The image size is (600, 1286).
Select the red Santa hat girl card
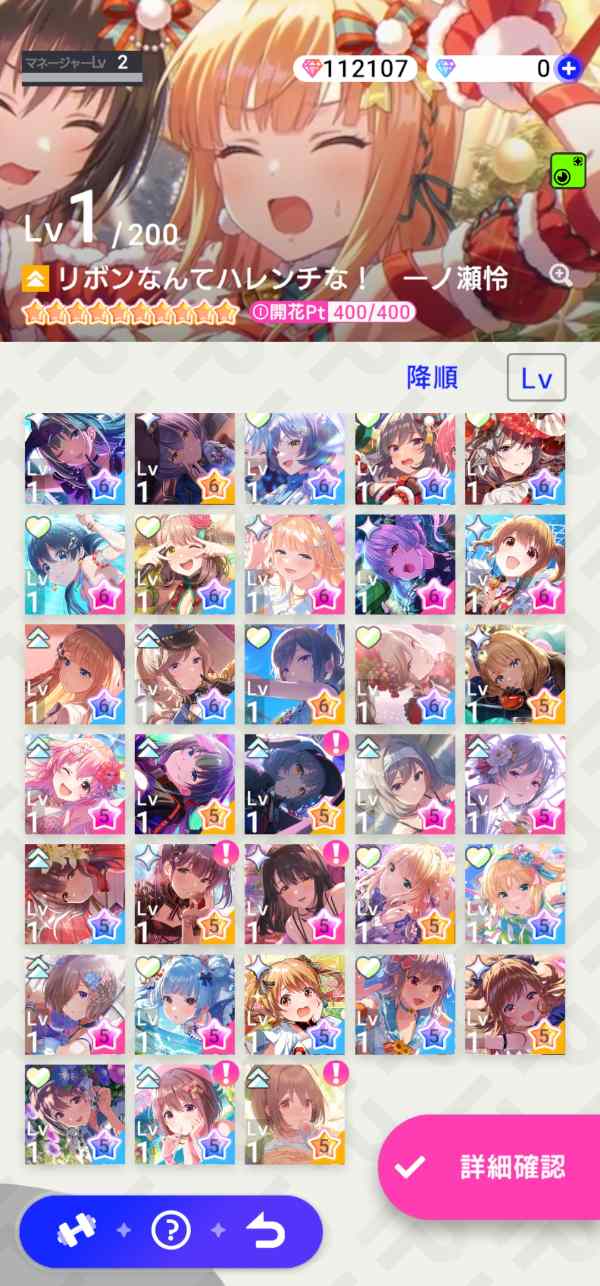[515, 464]
